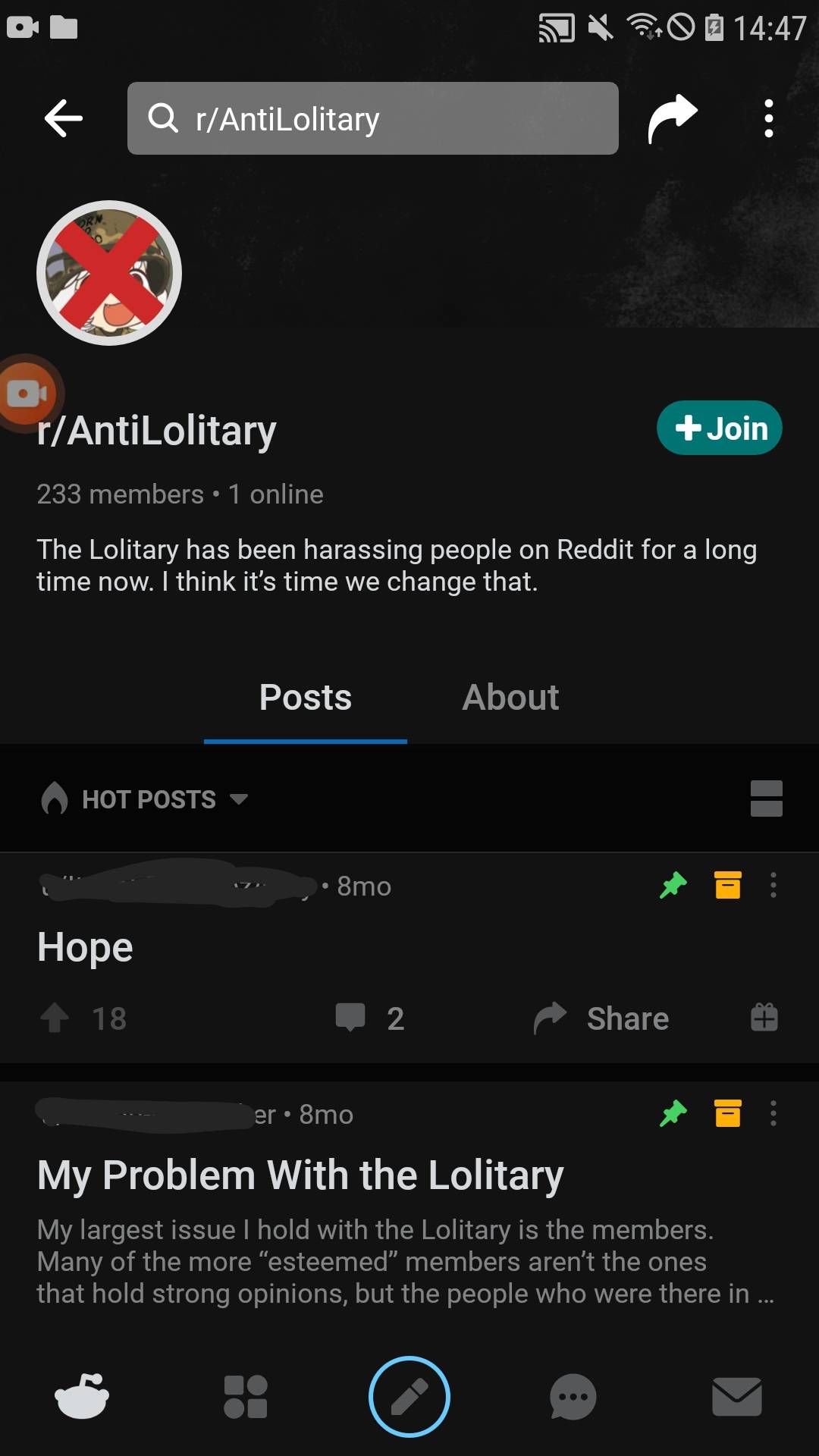Select the Posts tab

point(304,696)
